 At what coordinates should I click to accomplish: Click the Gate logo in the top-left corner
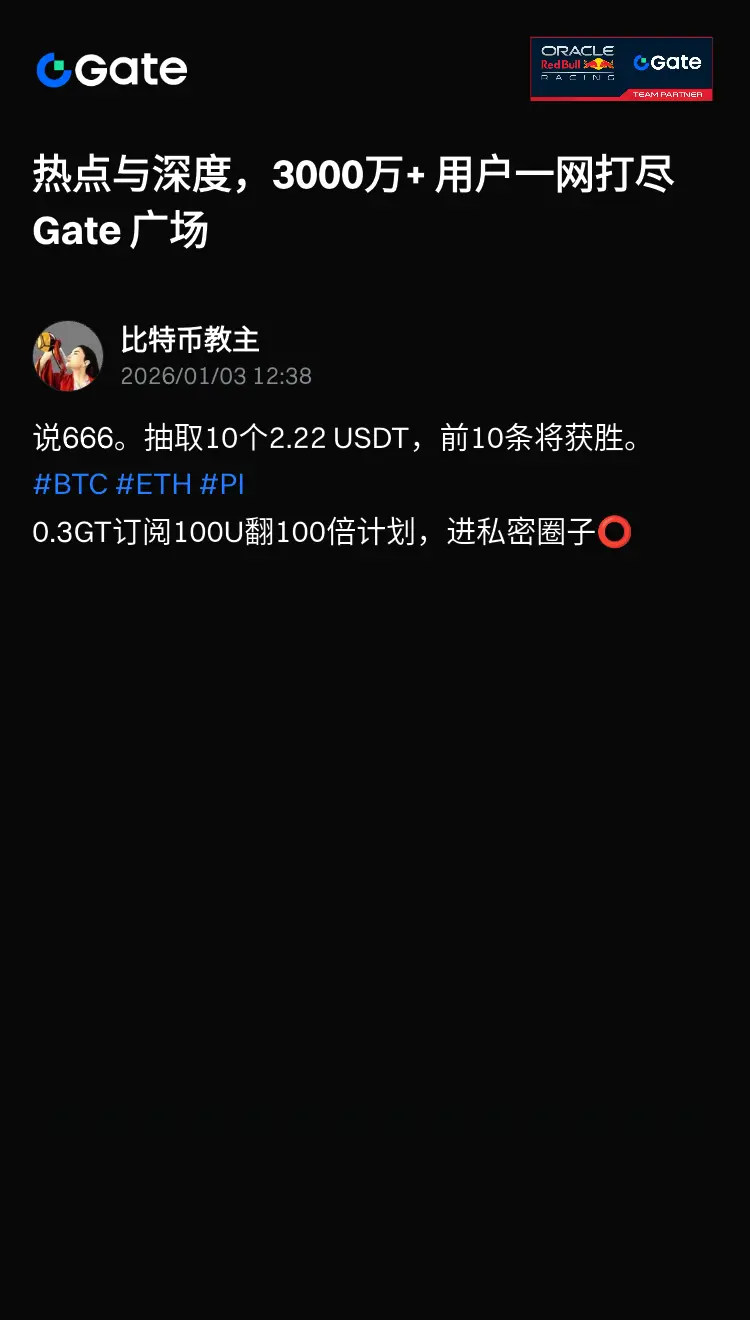click(110, 70)
